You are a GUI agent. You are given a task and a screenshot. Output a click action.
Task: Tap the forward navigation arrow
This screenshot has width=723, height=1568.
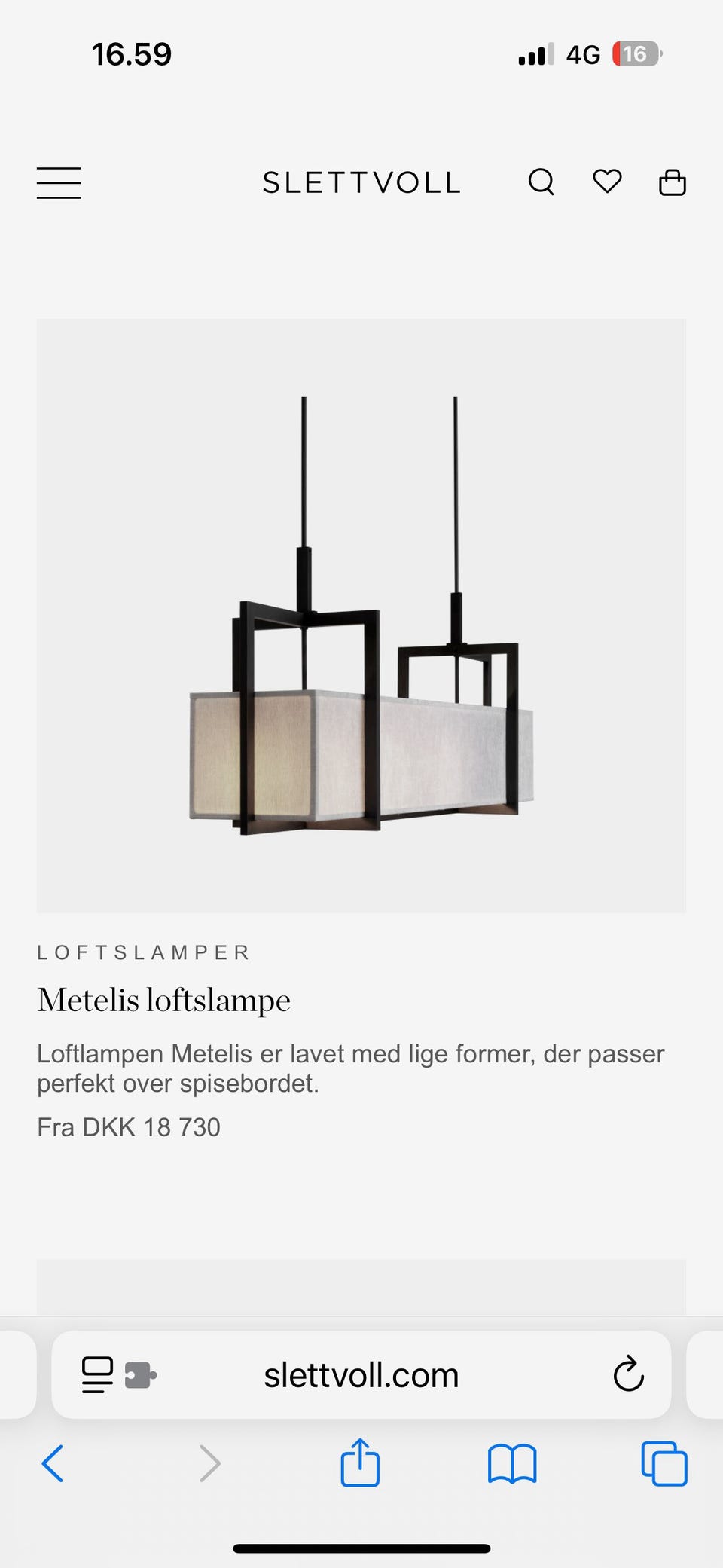pyautogui.click(x=209, y=1463)
